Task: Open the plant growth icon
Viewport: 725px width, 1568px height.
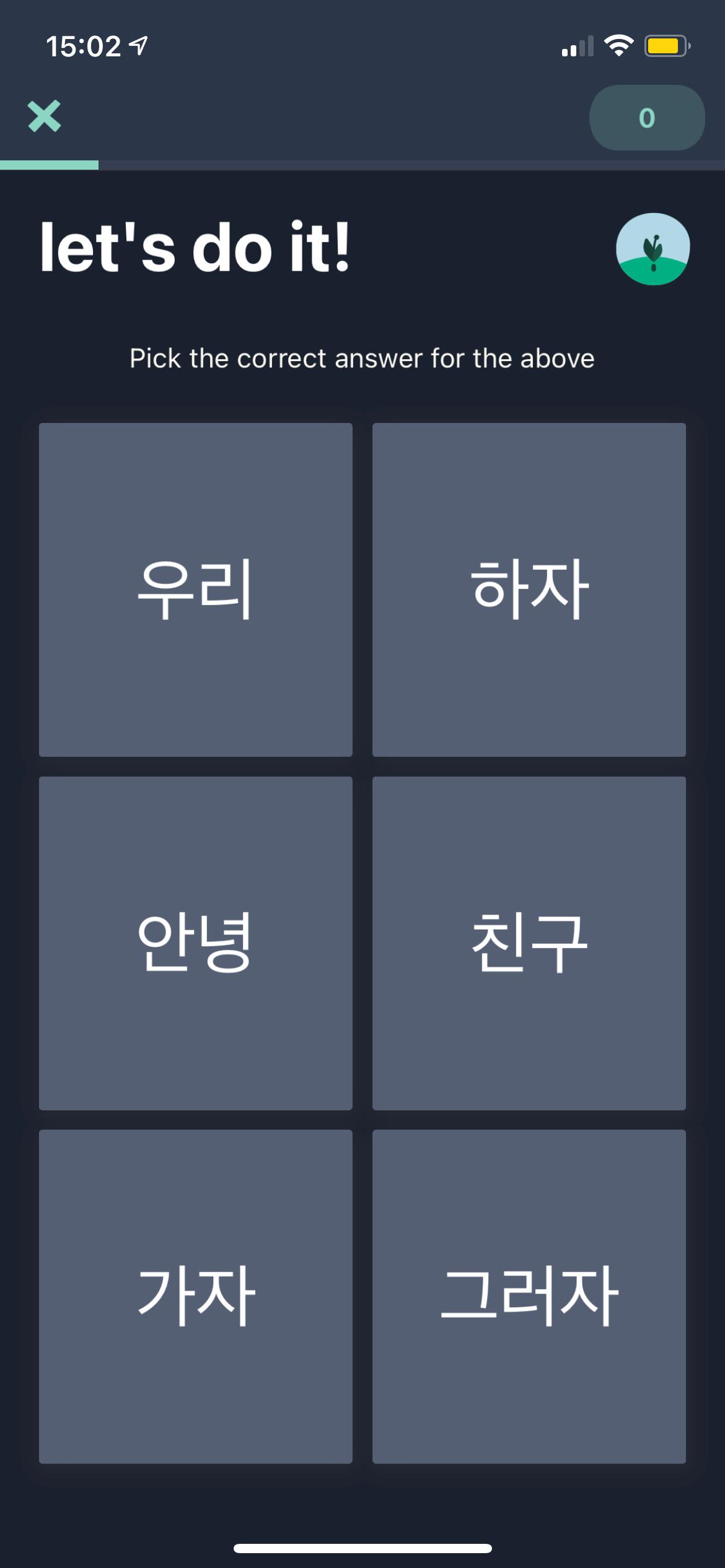Action: pyautogui.click(x=652, y=249)
